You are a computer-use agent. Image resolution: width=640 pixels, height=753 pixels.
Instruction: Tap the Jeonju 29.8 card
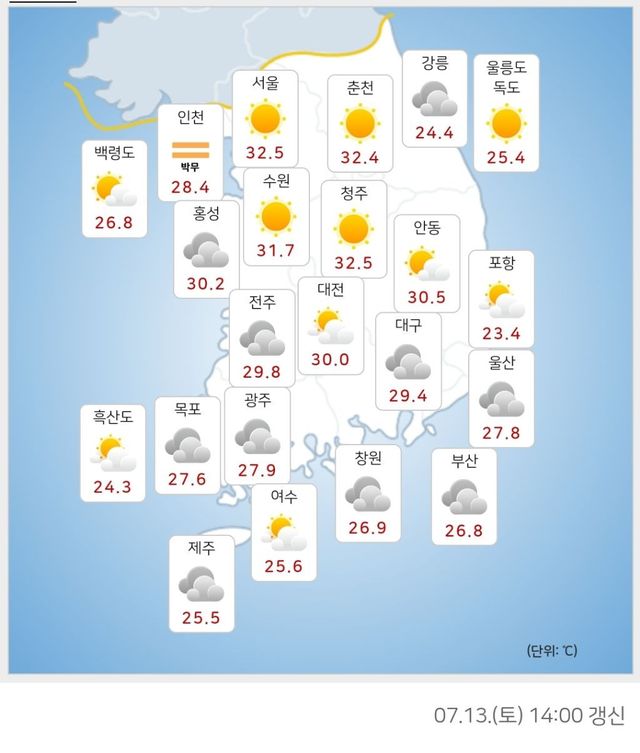(x=263, y=336)
